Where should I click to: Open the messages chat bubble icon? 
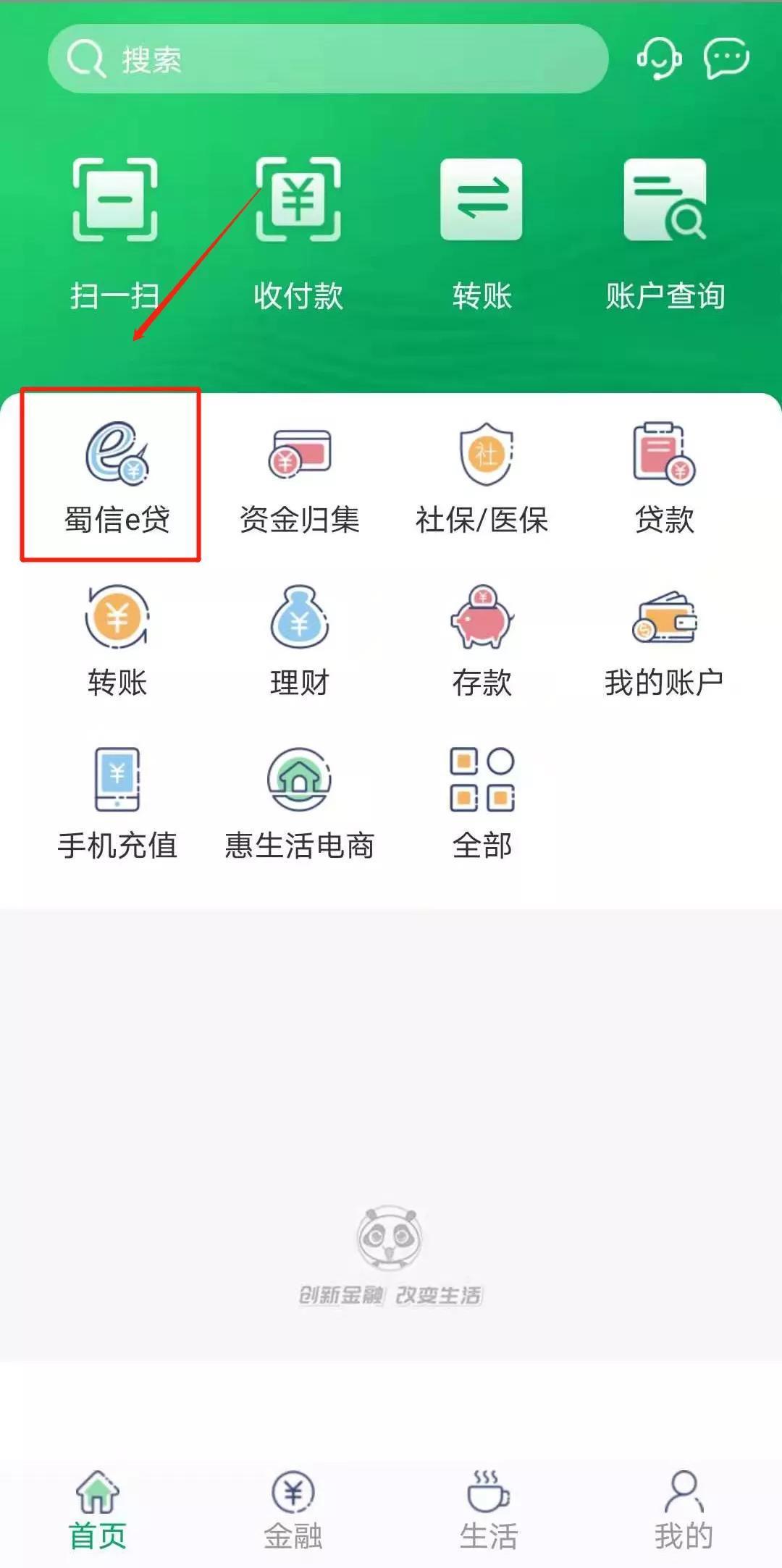pos(726,58)
